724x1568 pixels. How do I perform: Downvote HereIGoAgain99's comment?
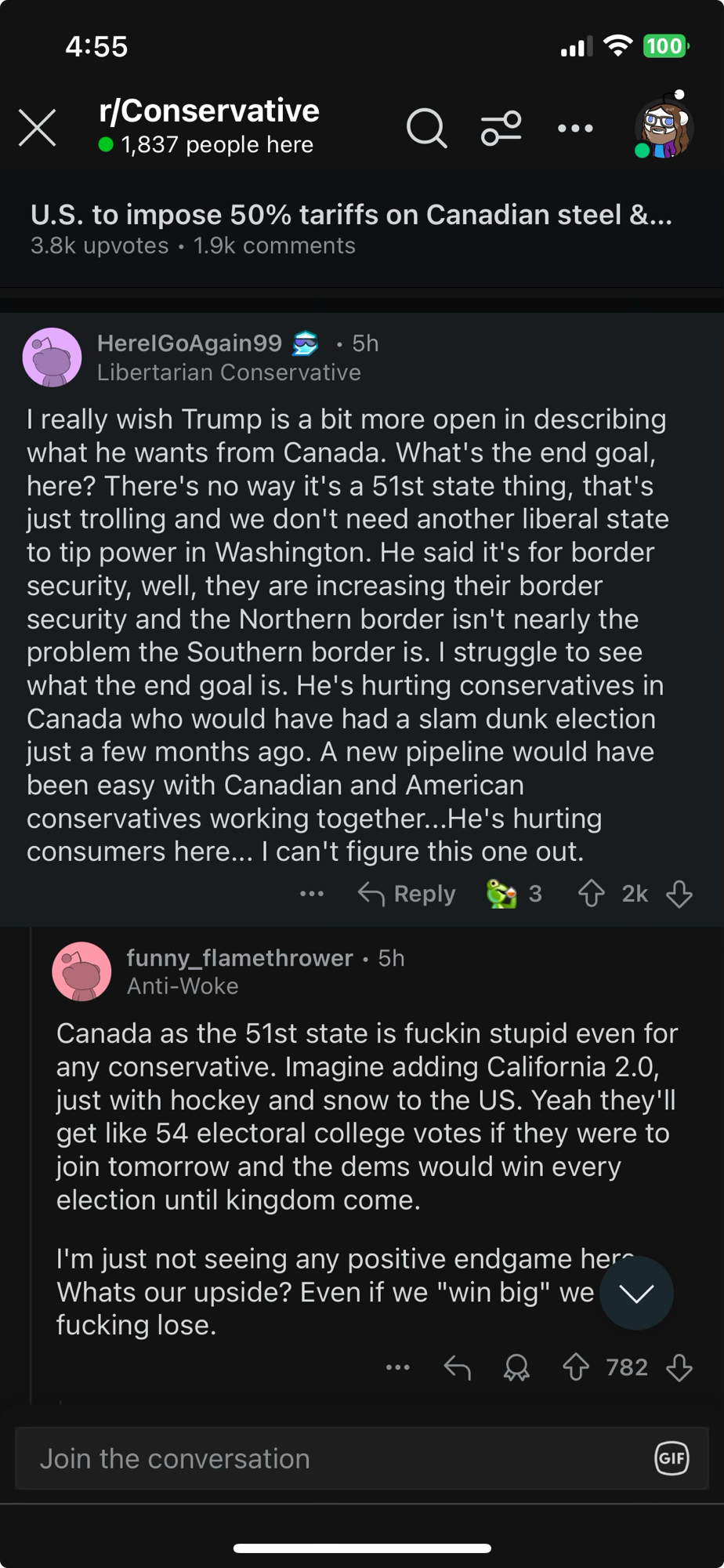(x=679, y=894)
